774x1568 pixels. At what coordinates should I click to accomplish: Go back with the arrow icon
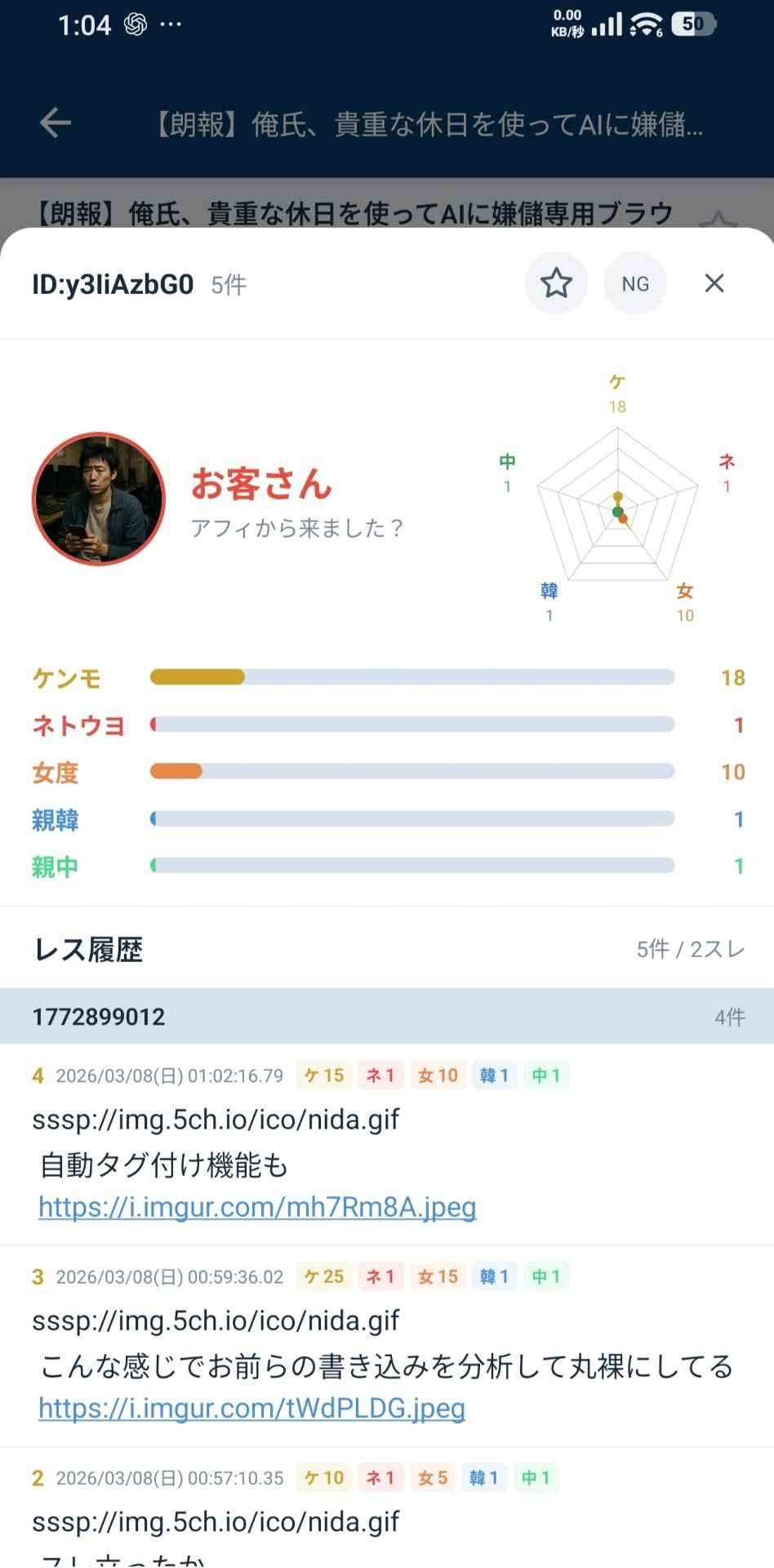tap(56, 123)
